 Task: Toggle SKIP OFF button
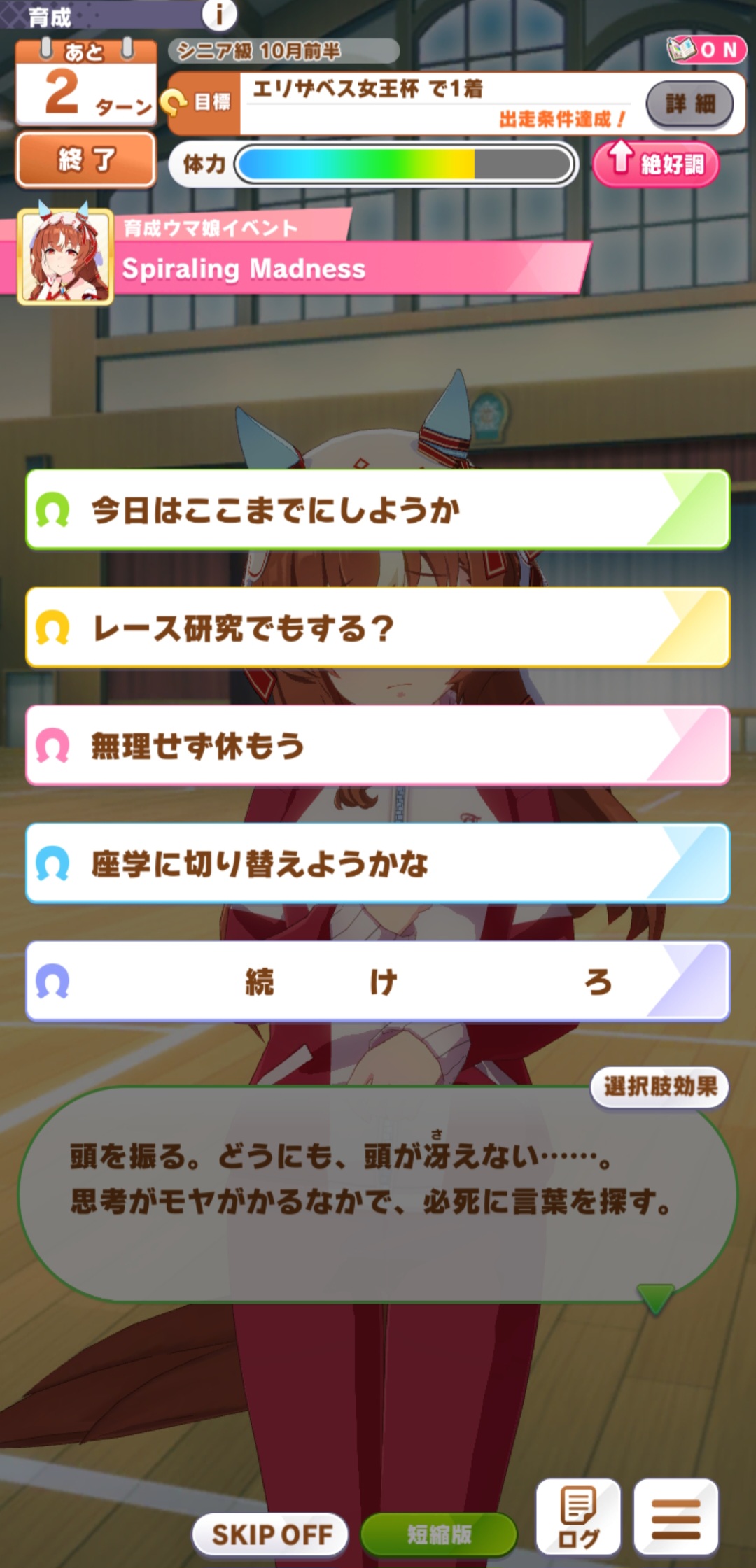coord(272,1534)
